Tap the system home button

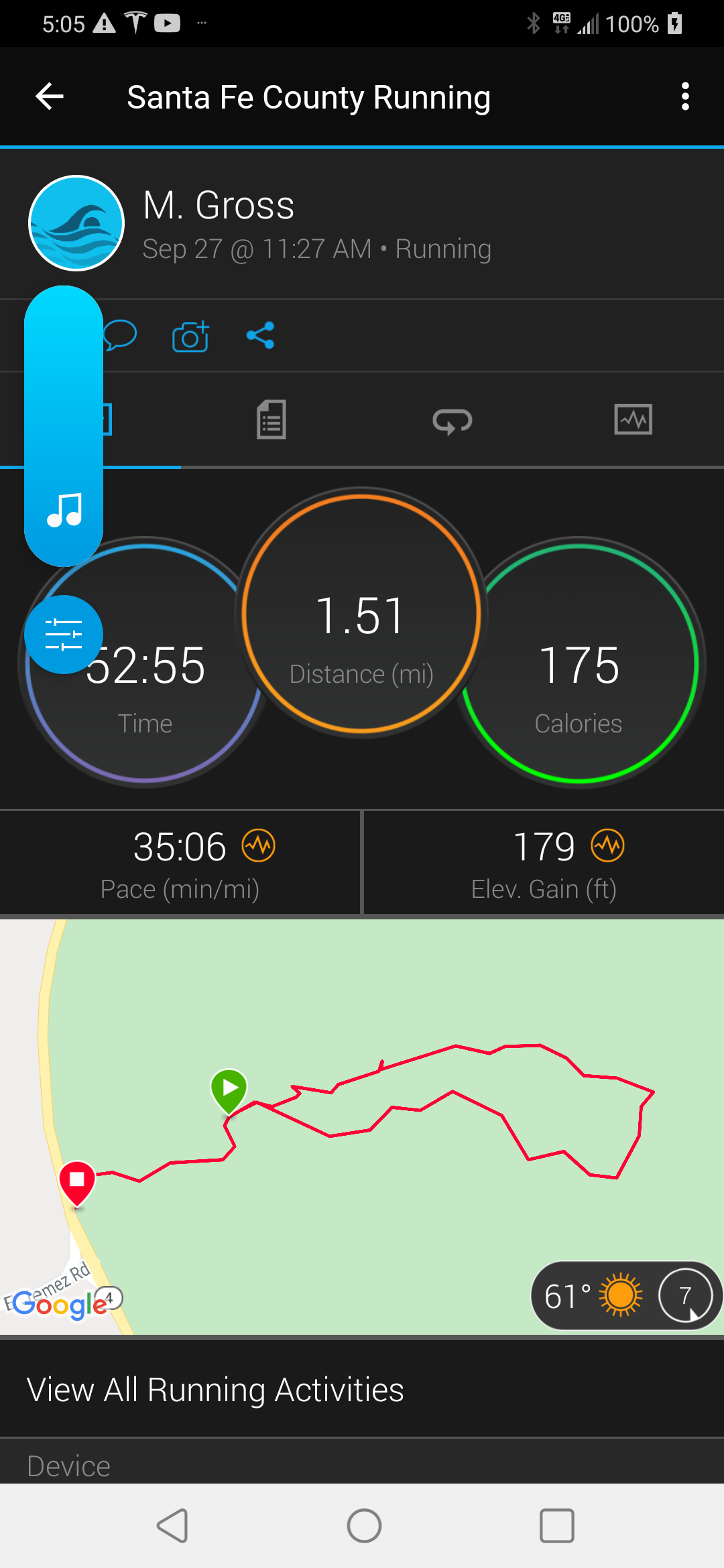[364, 1526]
